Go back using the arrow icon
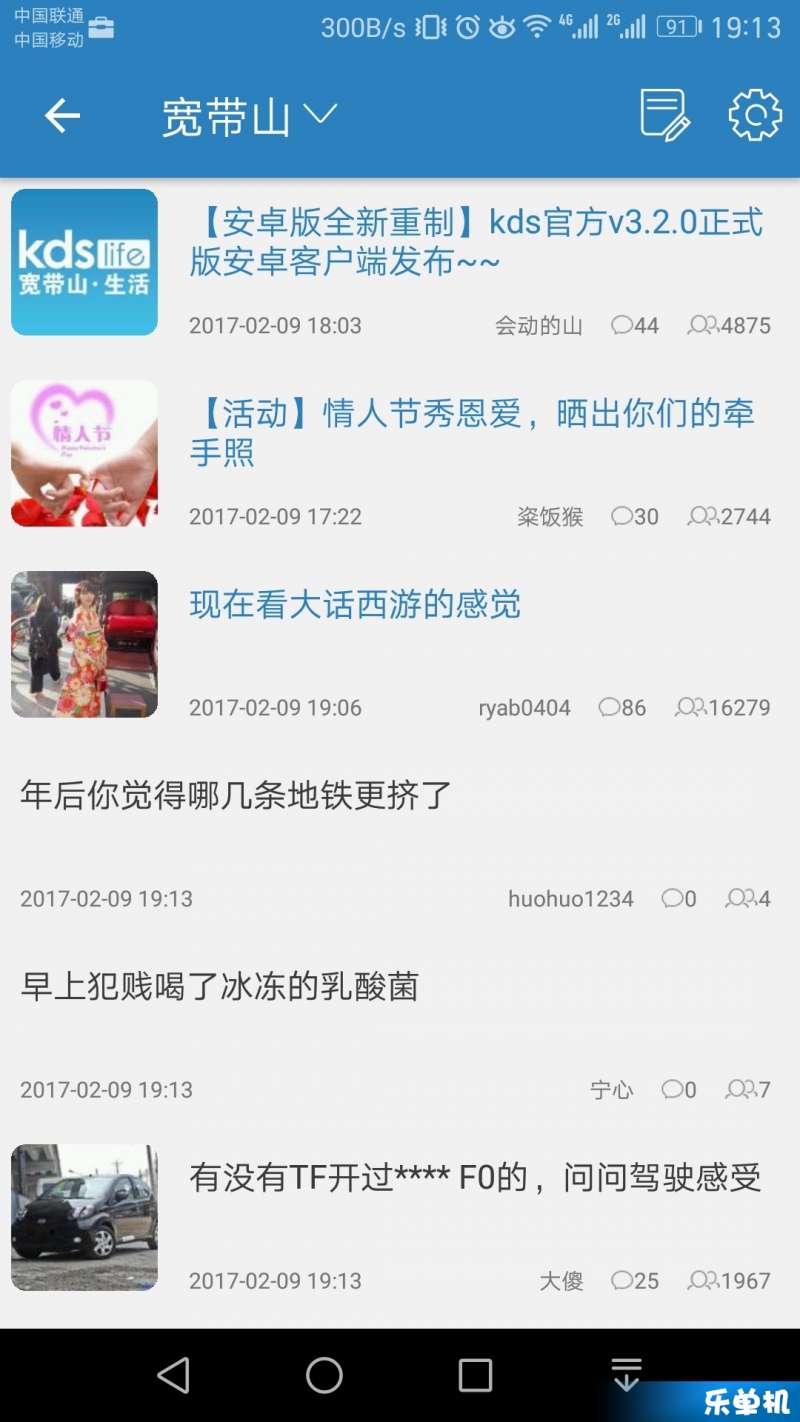 62,116
